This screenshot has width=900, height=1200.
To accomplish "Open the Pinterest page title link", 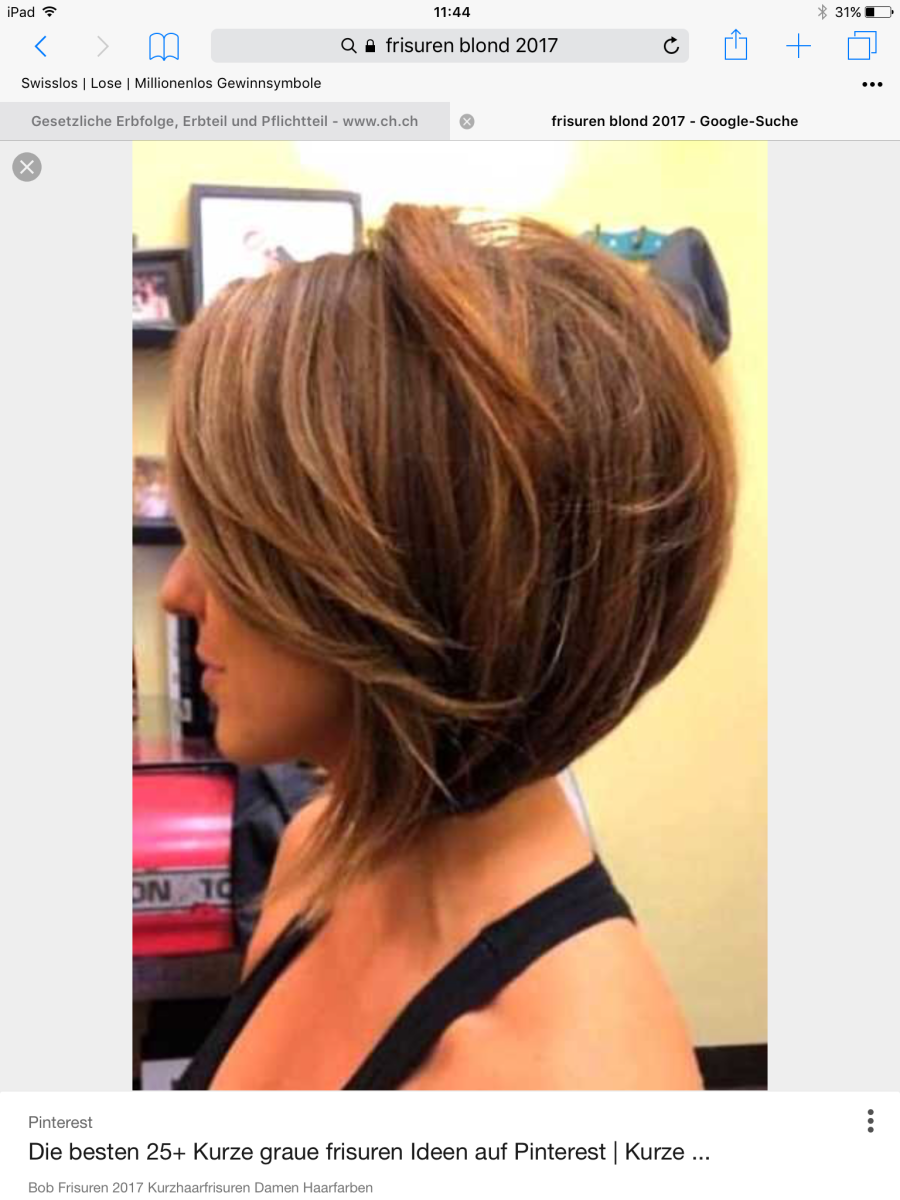I will coord(369,1152).
